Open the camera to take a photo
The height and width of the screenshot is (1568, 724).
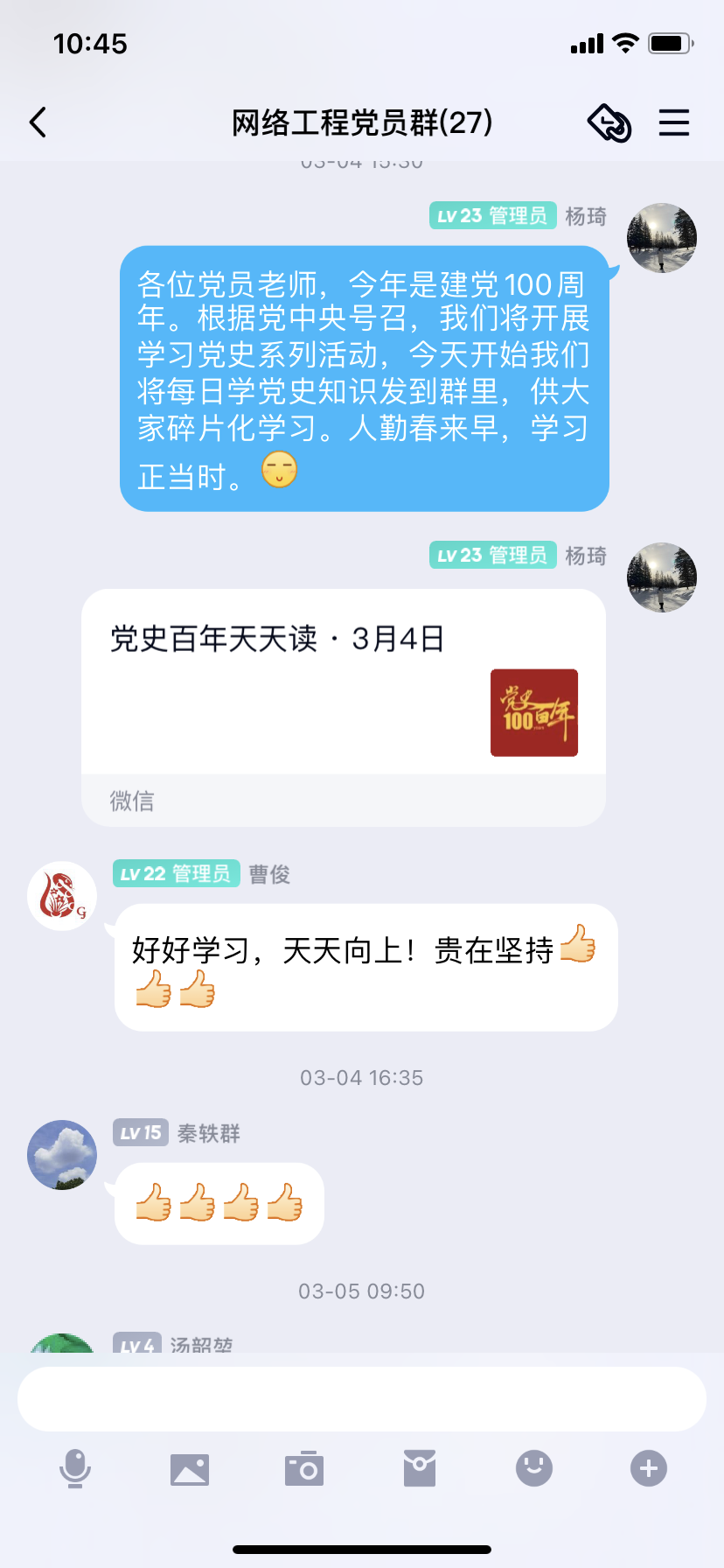304,1468
